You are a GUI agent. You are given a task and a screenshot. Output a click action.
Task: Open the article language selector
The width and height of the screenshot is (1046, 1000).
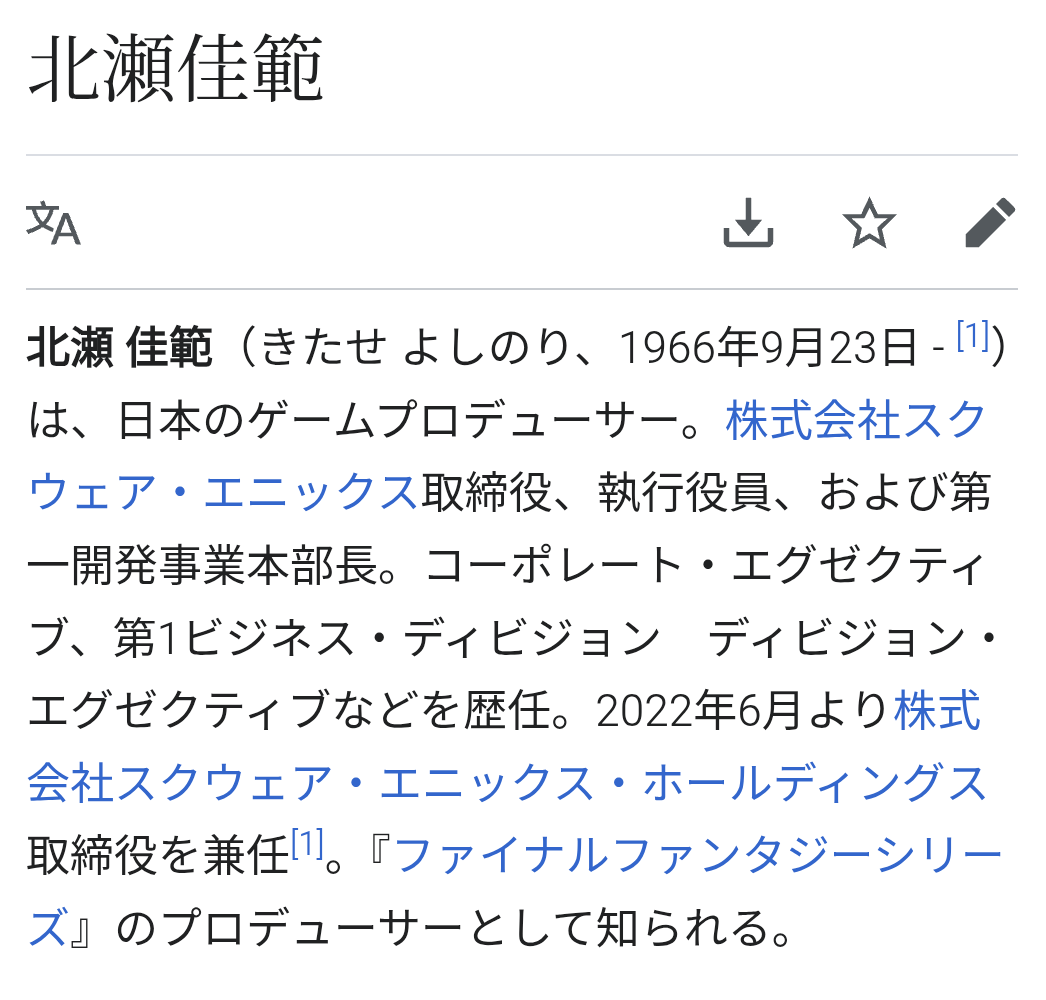(x=53, y=224)
